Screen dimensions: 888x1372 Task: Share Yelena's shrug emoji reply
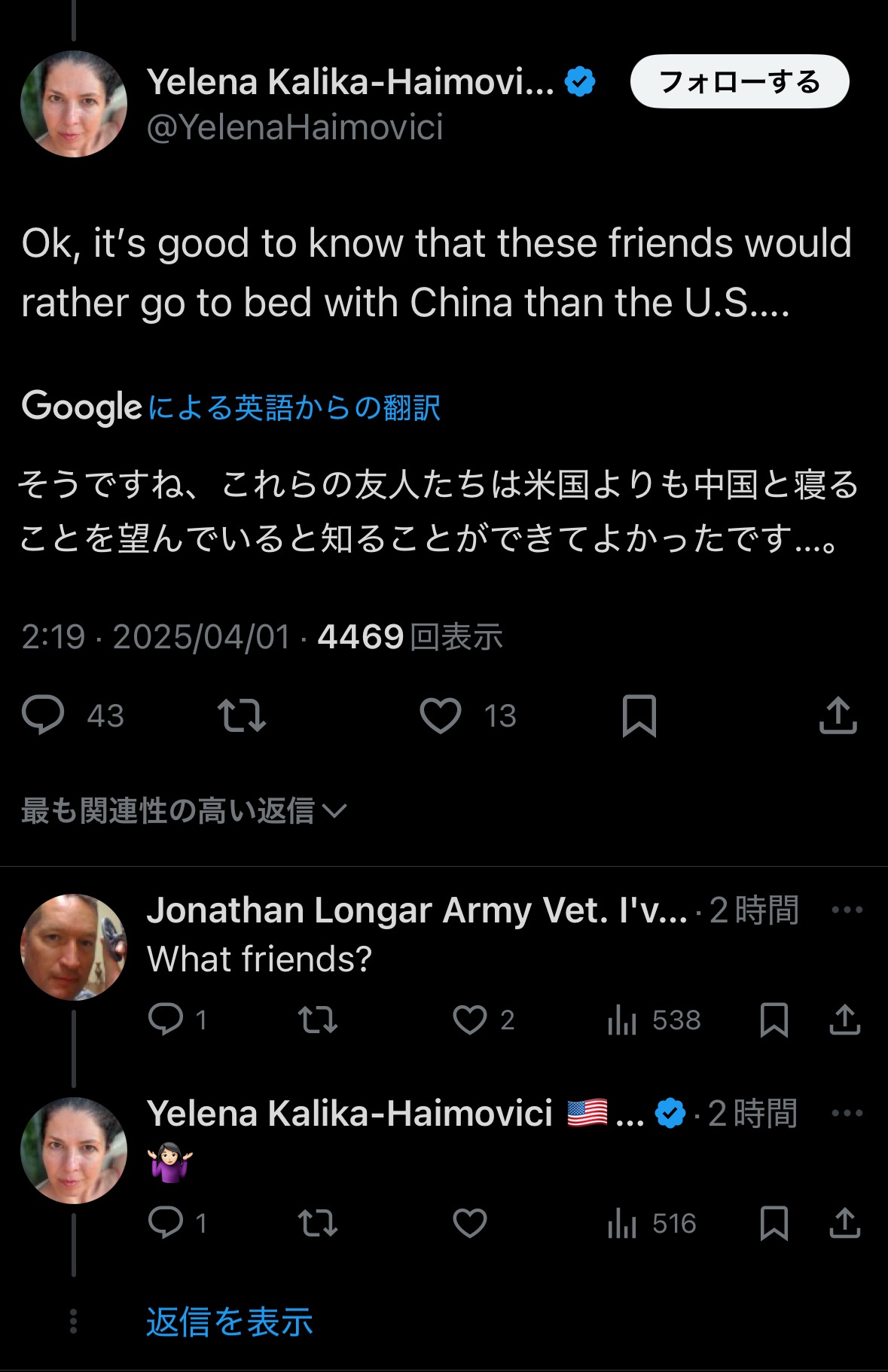844,1223
